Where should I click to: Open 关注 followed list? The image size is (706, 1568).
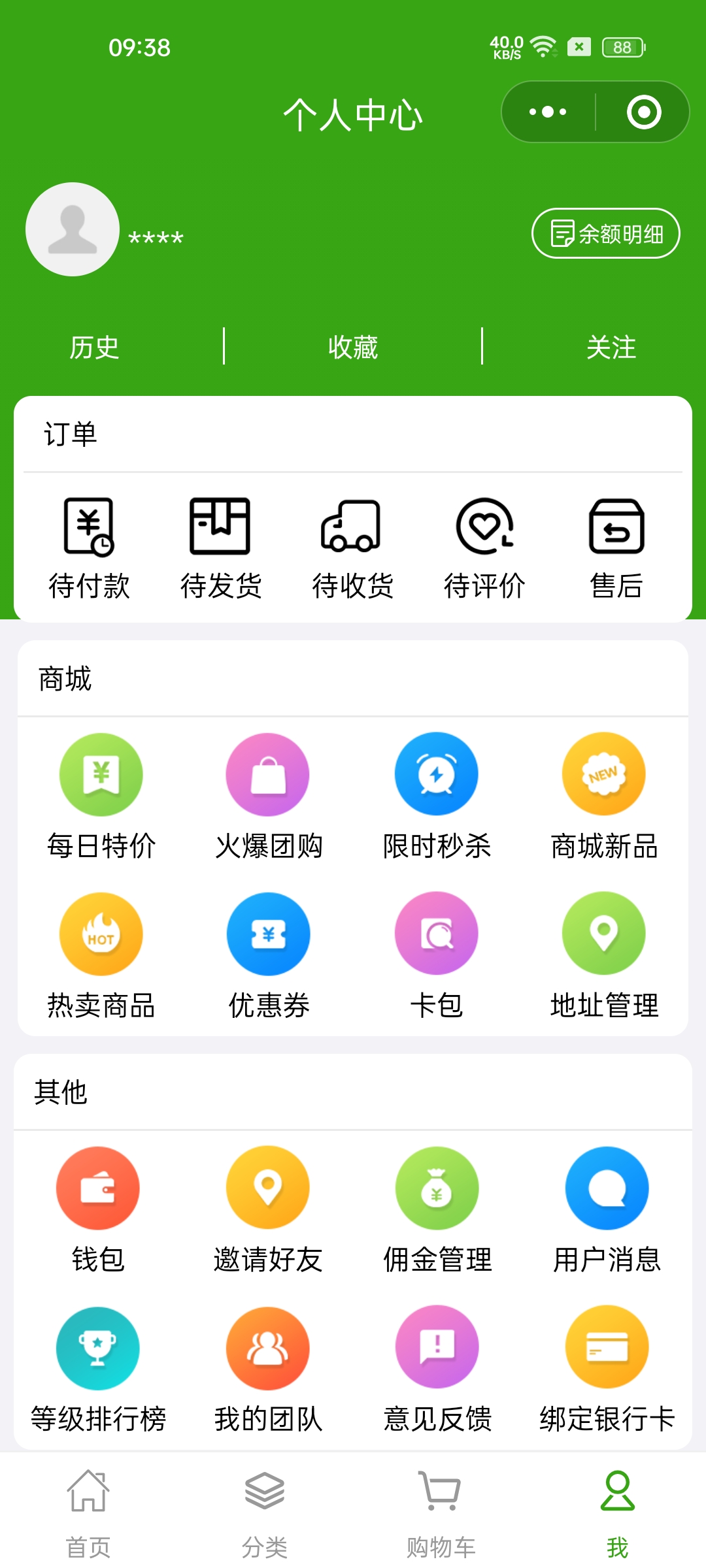click(611, 347)
